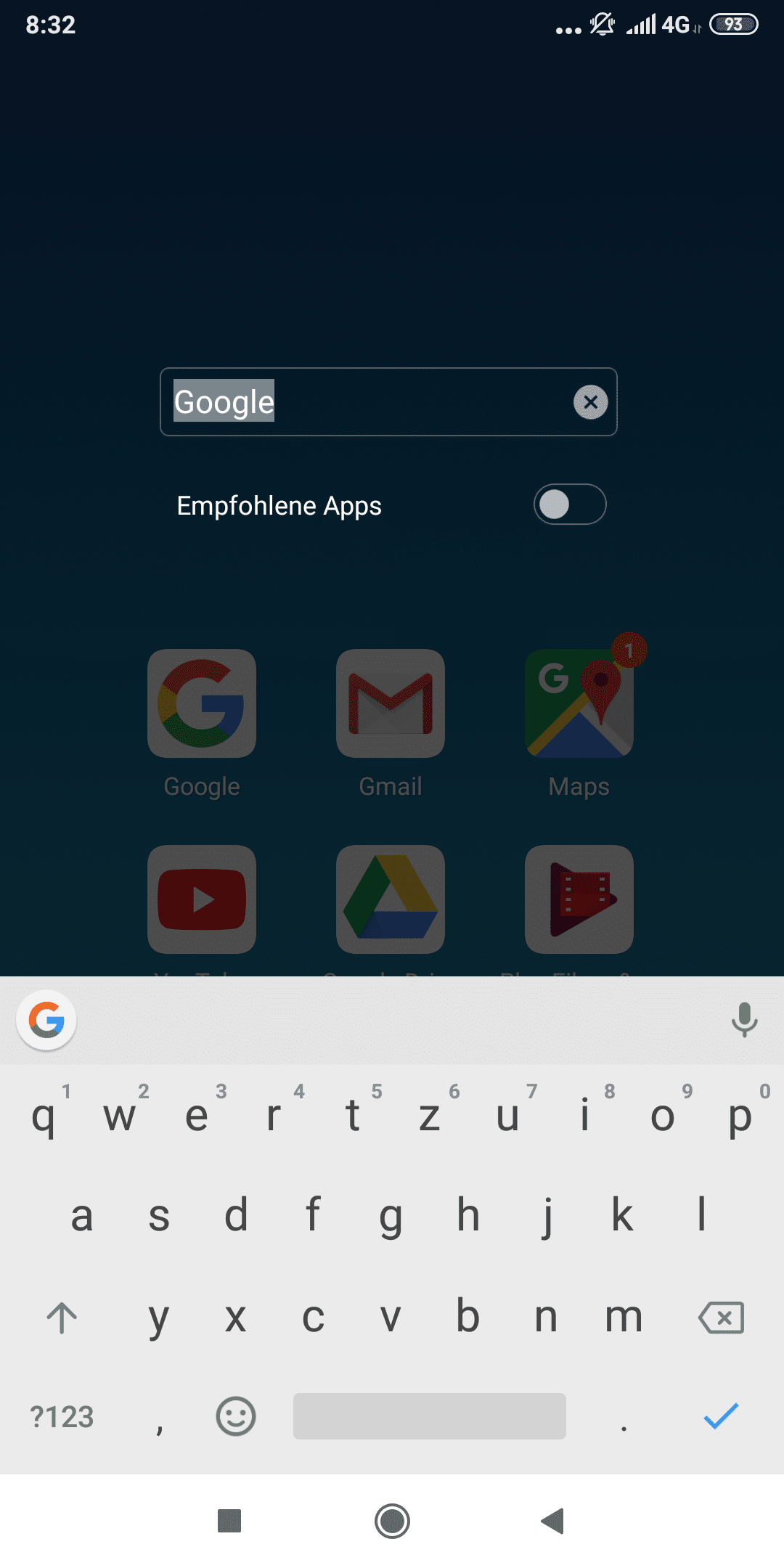The height and width of the screenshot is (1568, 784).
Task: Go to the home screen
Action: [392, 1521]
